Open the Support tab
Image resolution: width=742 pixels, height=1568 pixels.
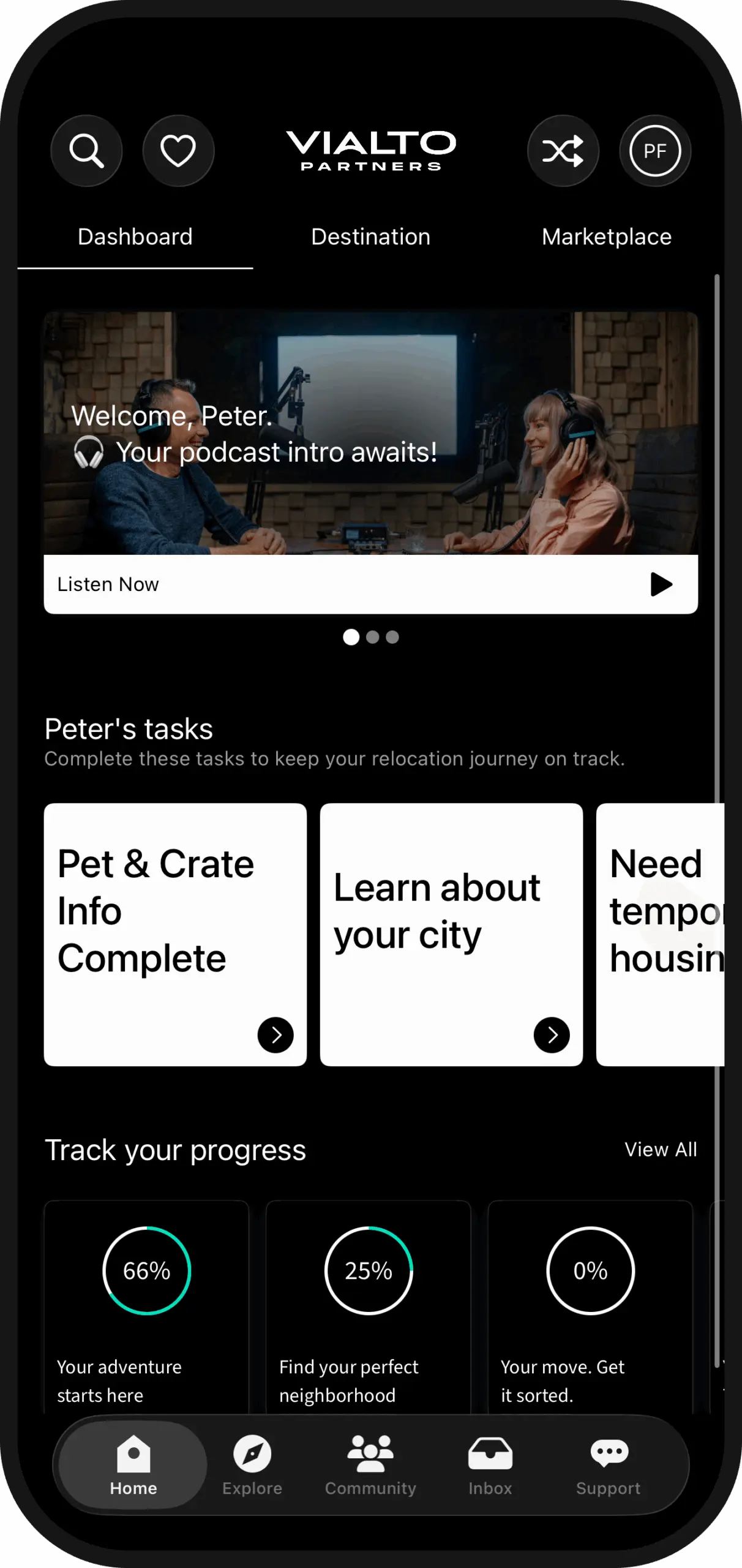click(608, 1465)
